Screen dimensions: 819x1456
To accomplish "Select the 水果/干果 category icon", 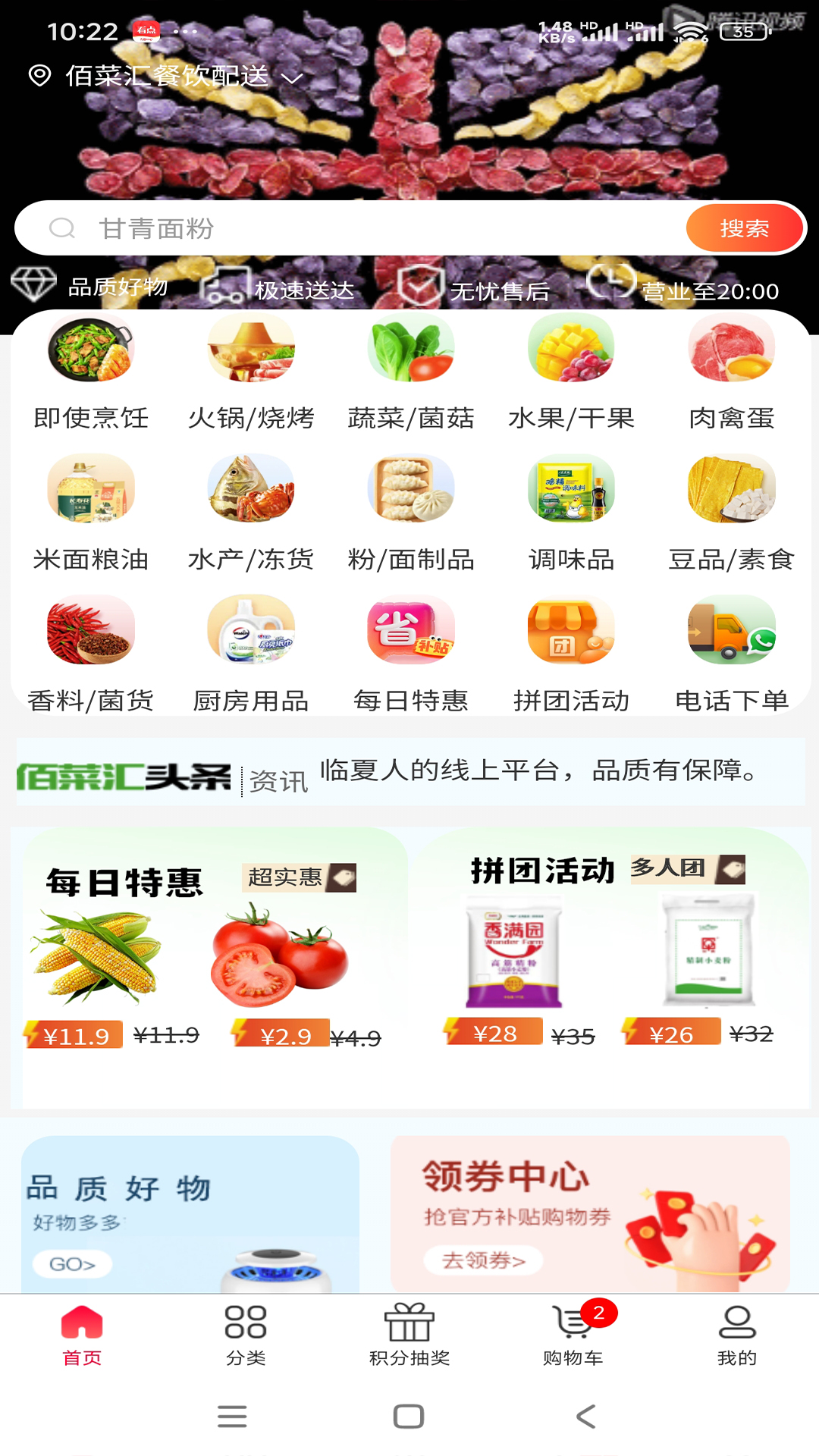I will pos(569,350).
